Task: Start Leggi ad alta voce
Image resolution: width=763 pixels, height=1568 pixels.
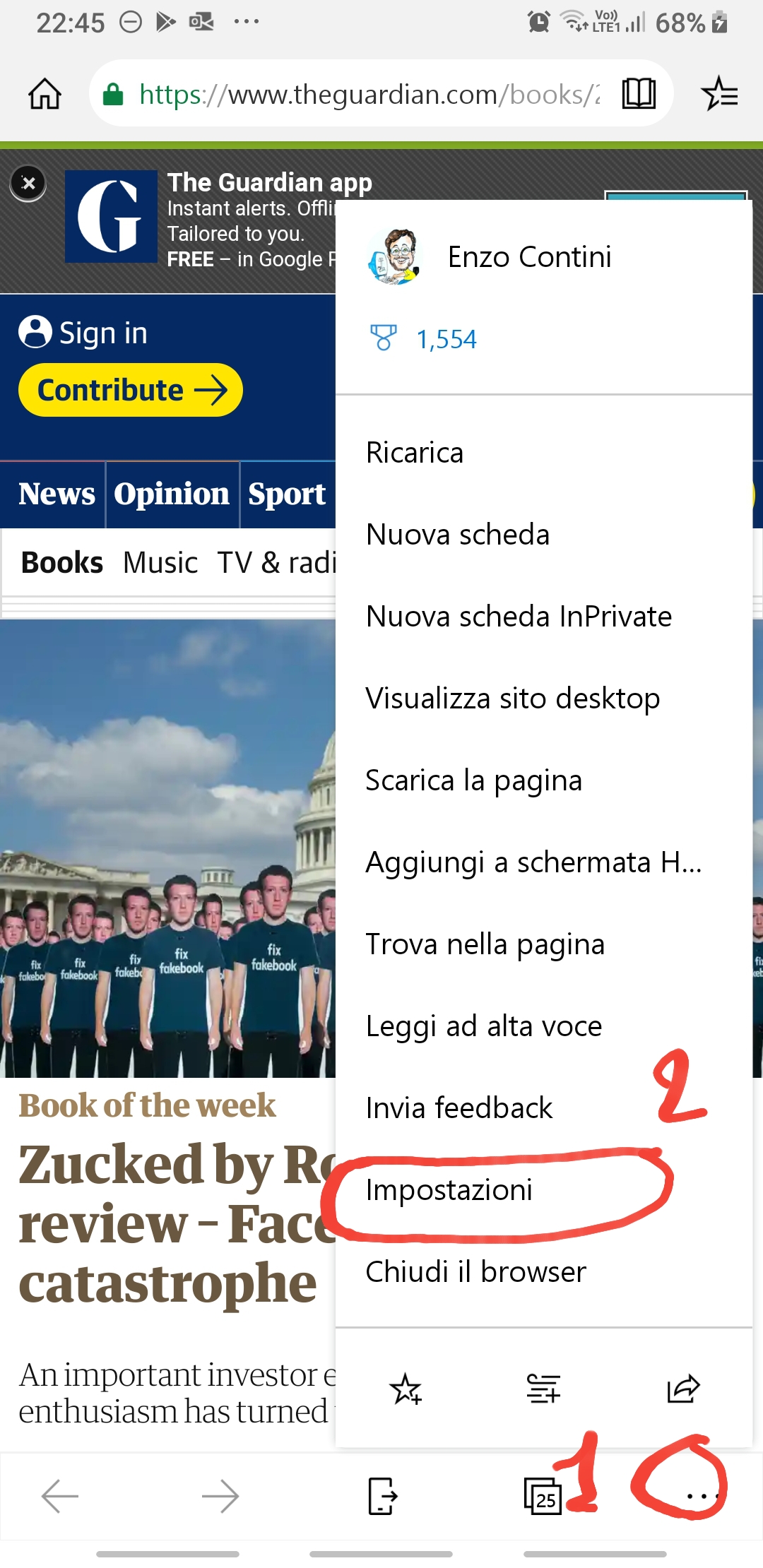Action: [483, 1026]
